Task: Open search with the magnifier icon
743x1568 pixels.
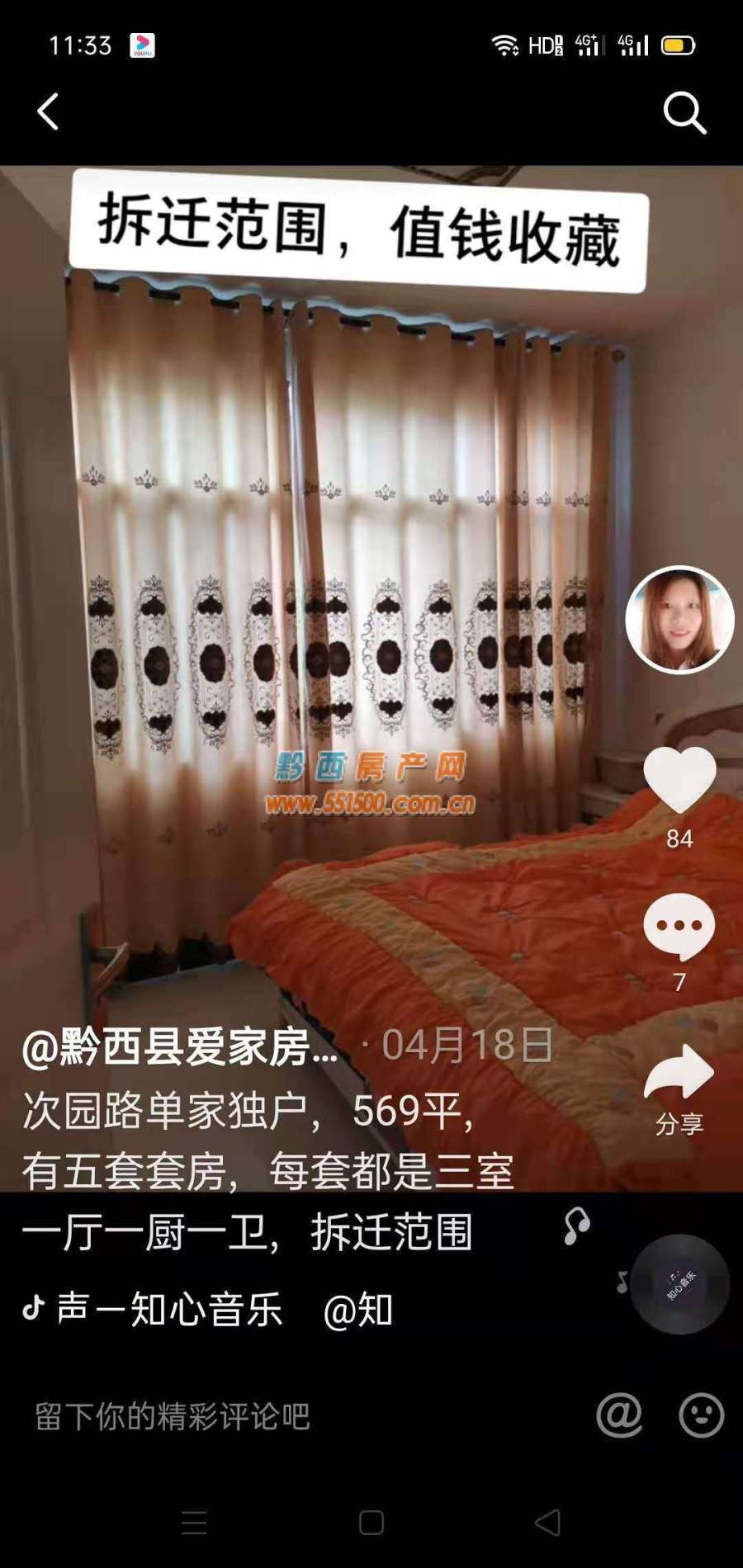Action: (684, 112)
